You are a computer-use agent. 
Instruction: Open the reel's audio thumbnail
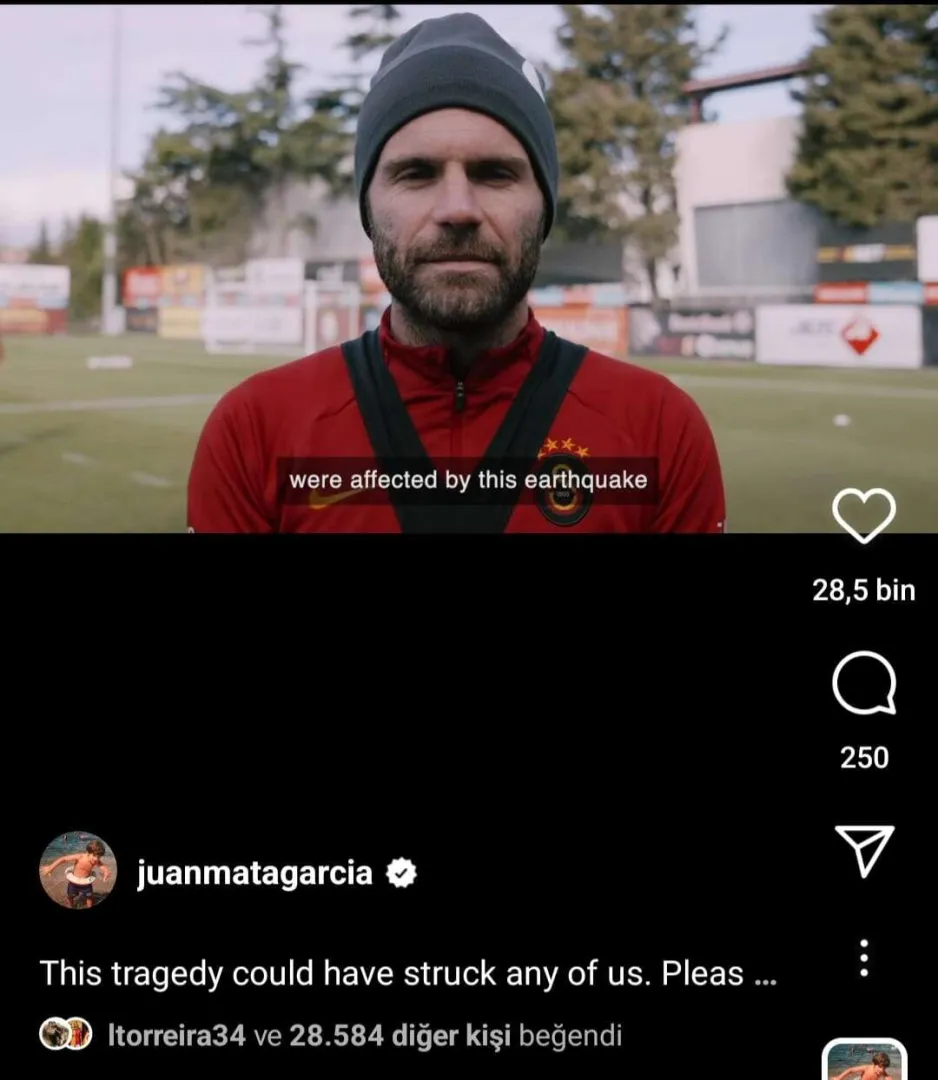pyautogui.click(x=864, y=1062)
